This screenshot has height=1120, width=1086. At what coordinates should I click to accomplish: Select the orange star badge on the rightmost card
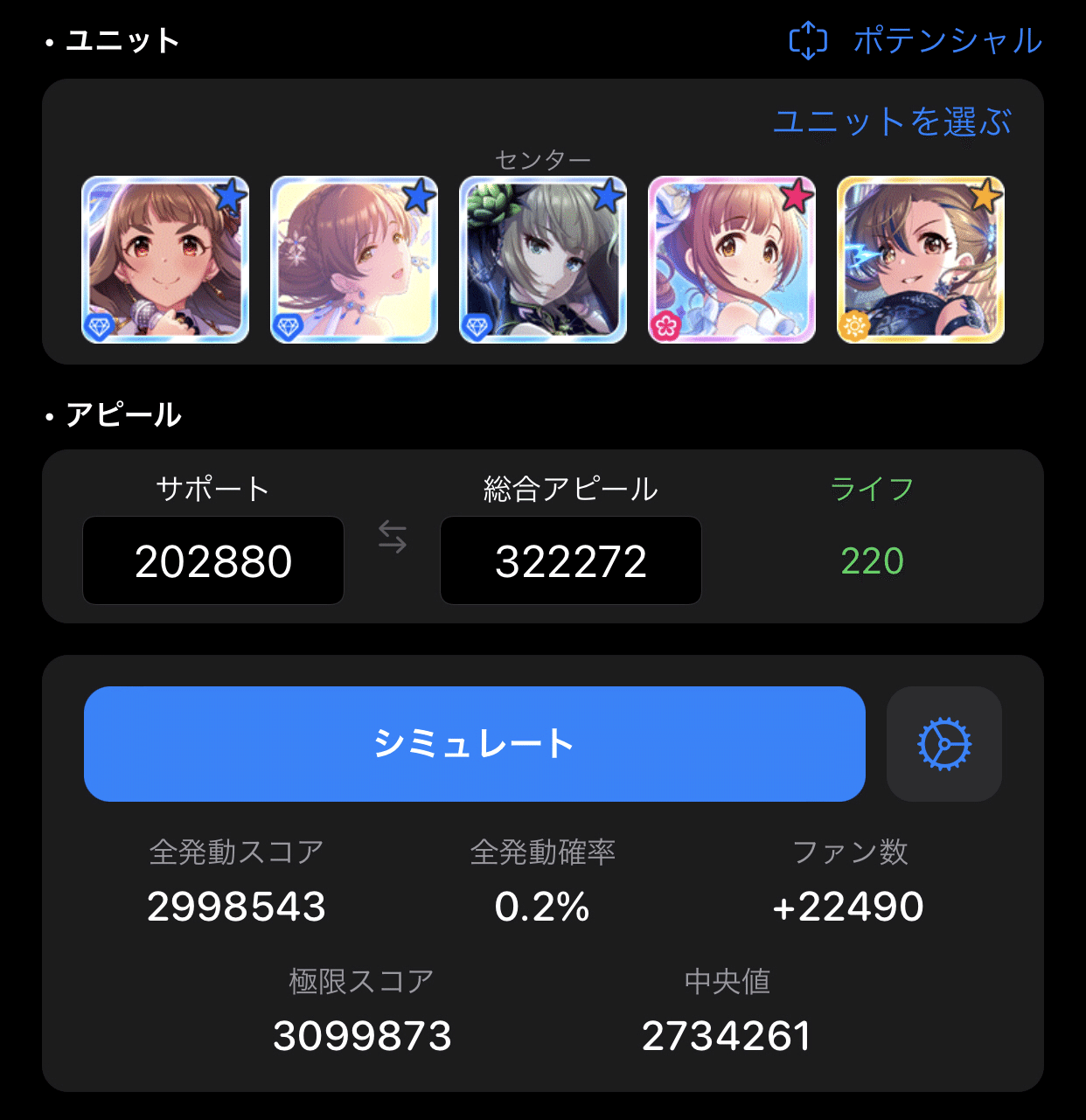click(x=985, y=196)
